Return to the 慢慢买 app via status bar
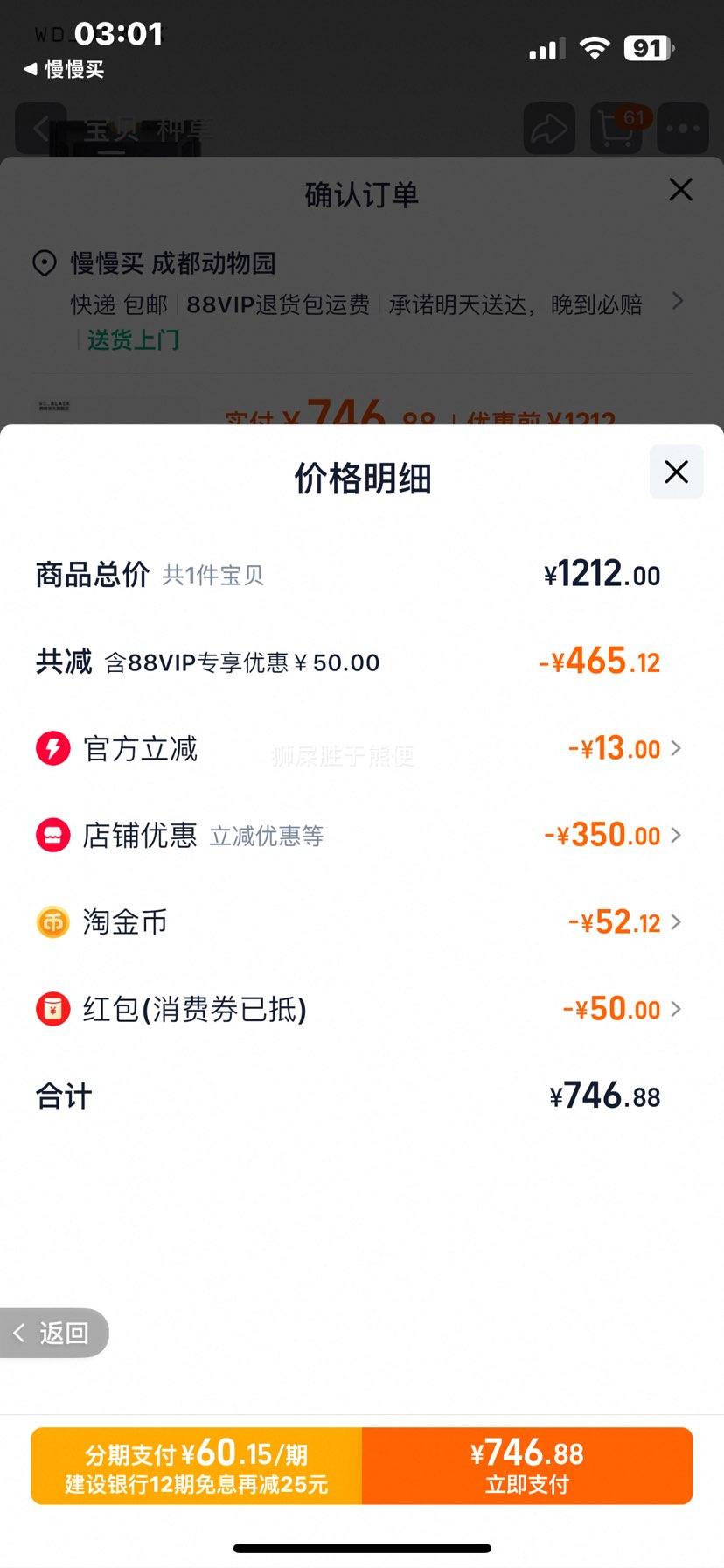This screenshot has height=1568, width=724. pyautogui.click(x=64, y=69)
